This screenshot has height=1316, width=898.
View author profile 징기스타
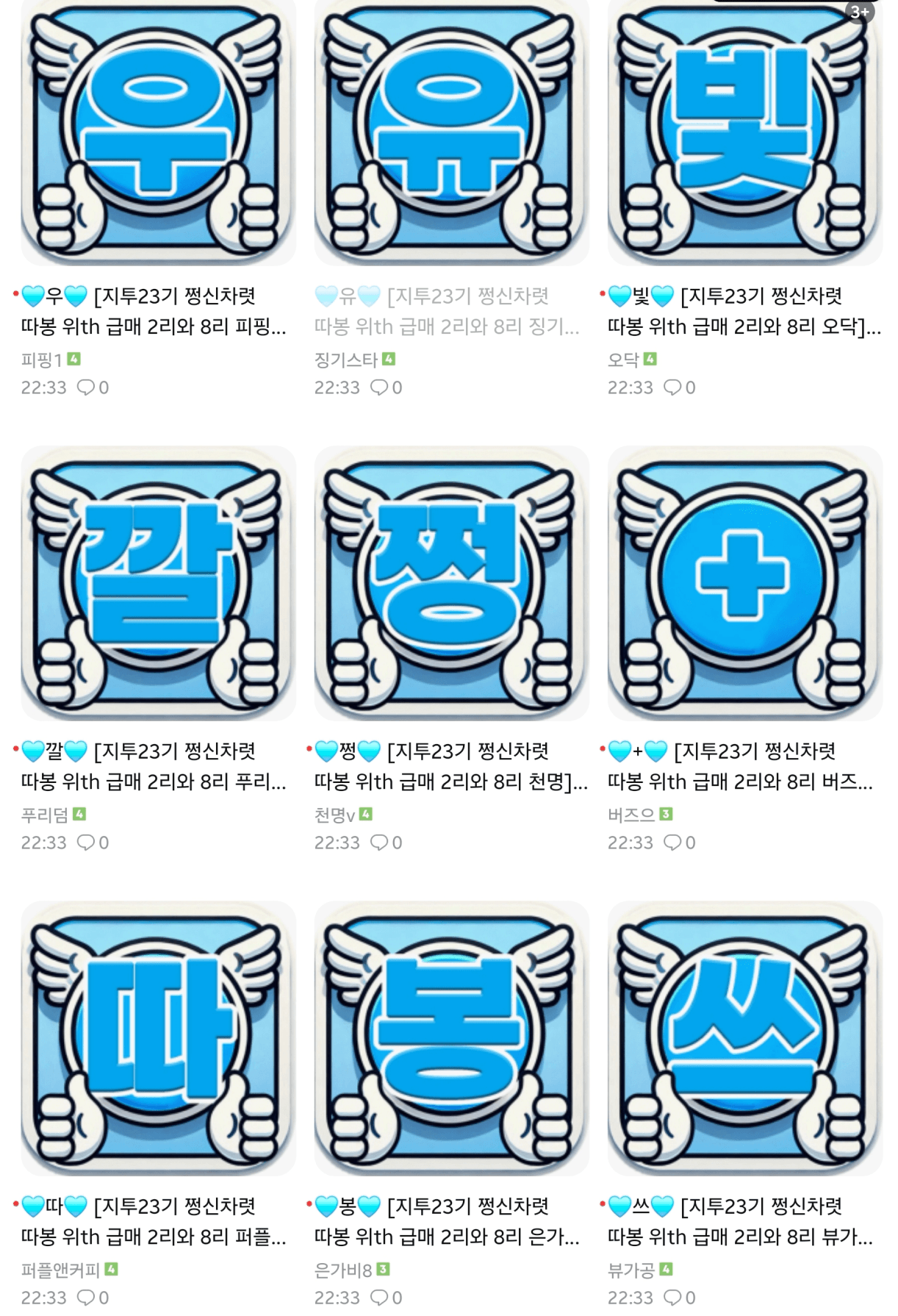coord(345,360)
